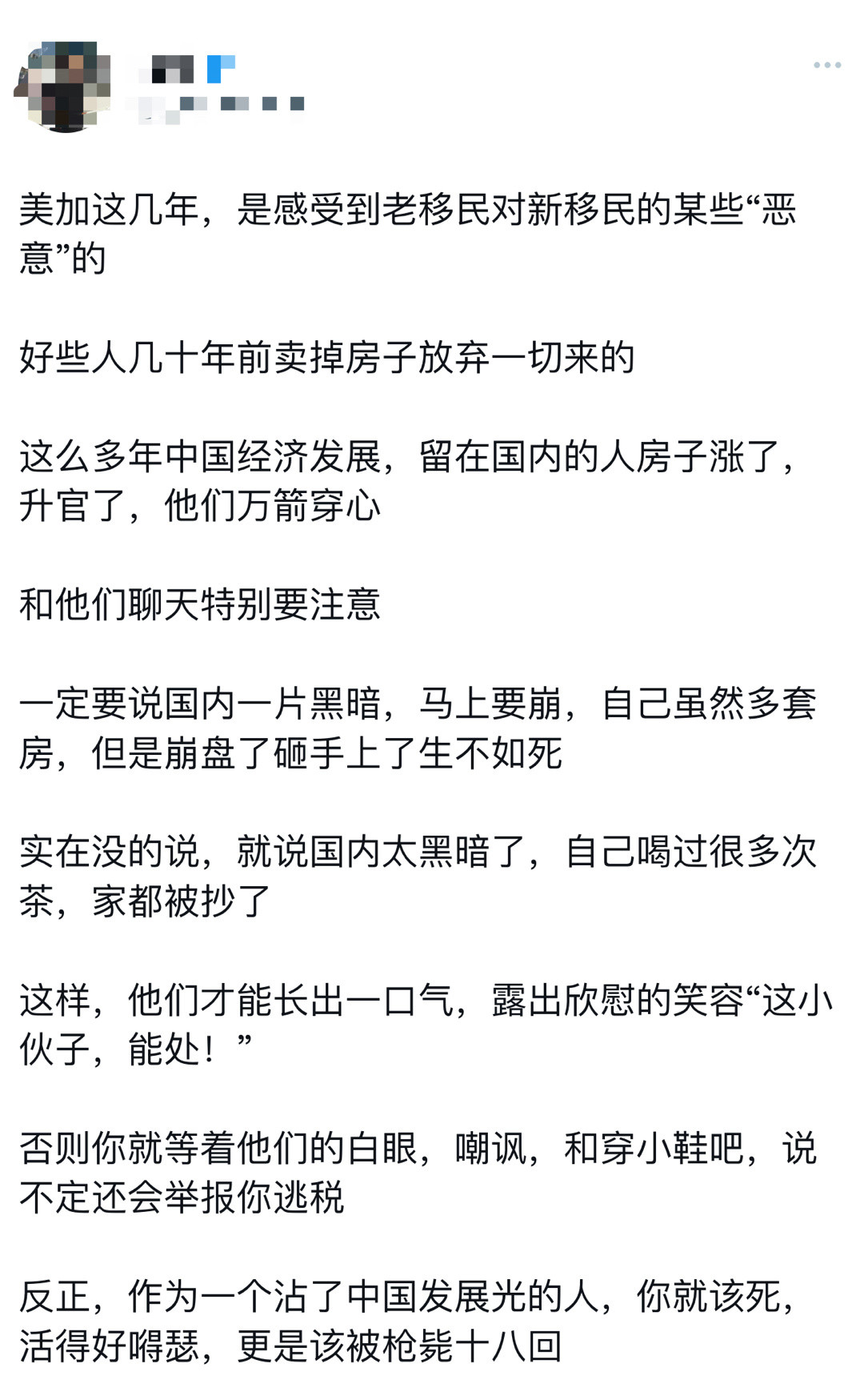Open the post's three-dot overflow menu
Screen dimensions: 864x1400
(x=826, y=66)
